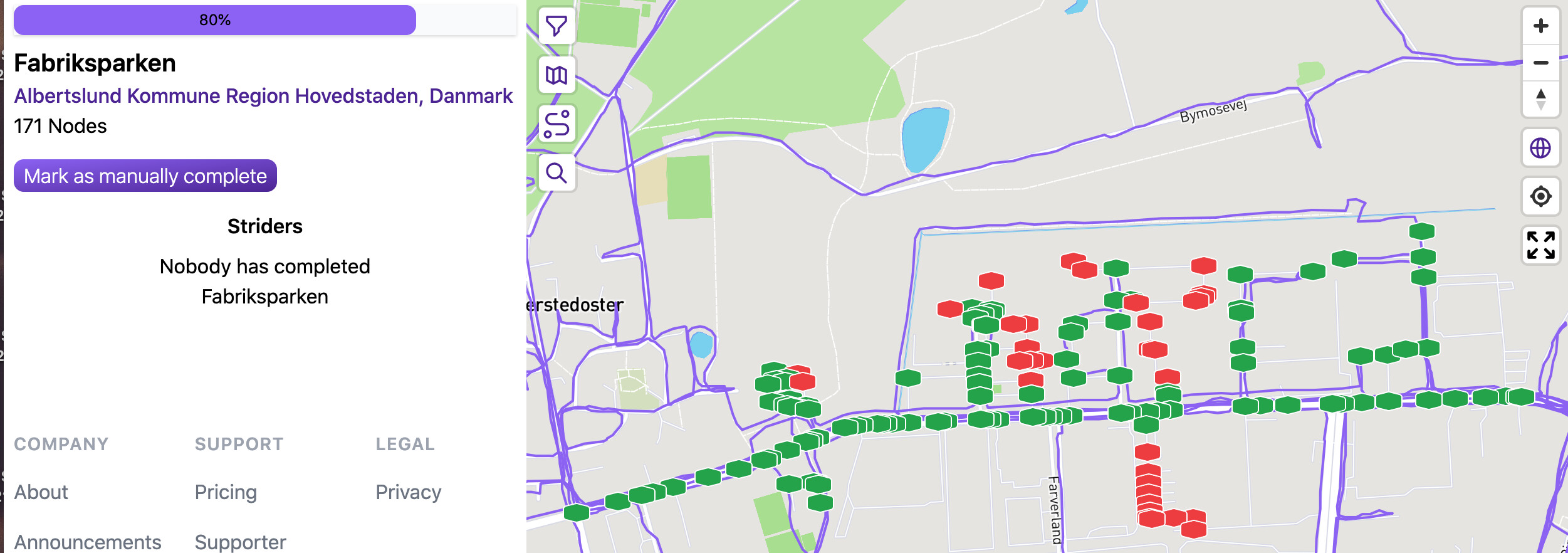Go to the Supporter page
This screenshot has width=1568, height=553.
pyautogui.click(x=240, y=542)
